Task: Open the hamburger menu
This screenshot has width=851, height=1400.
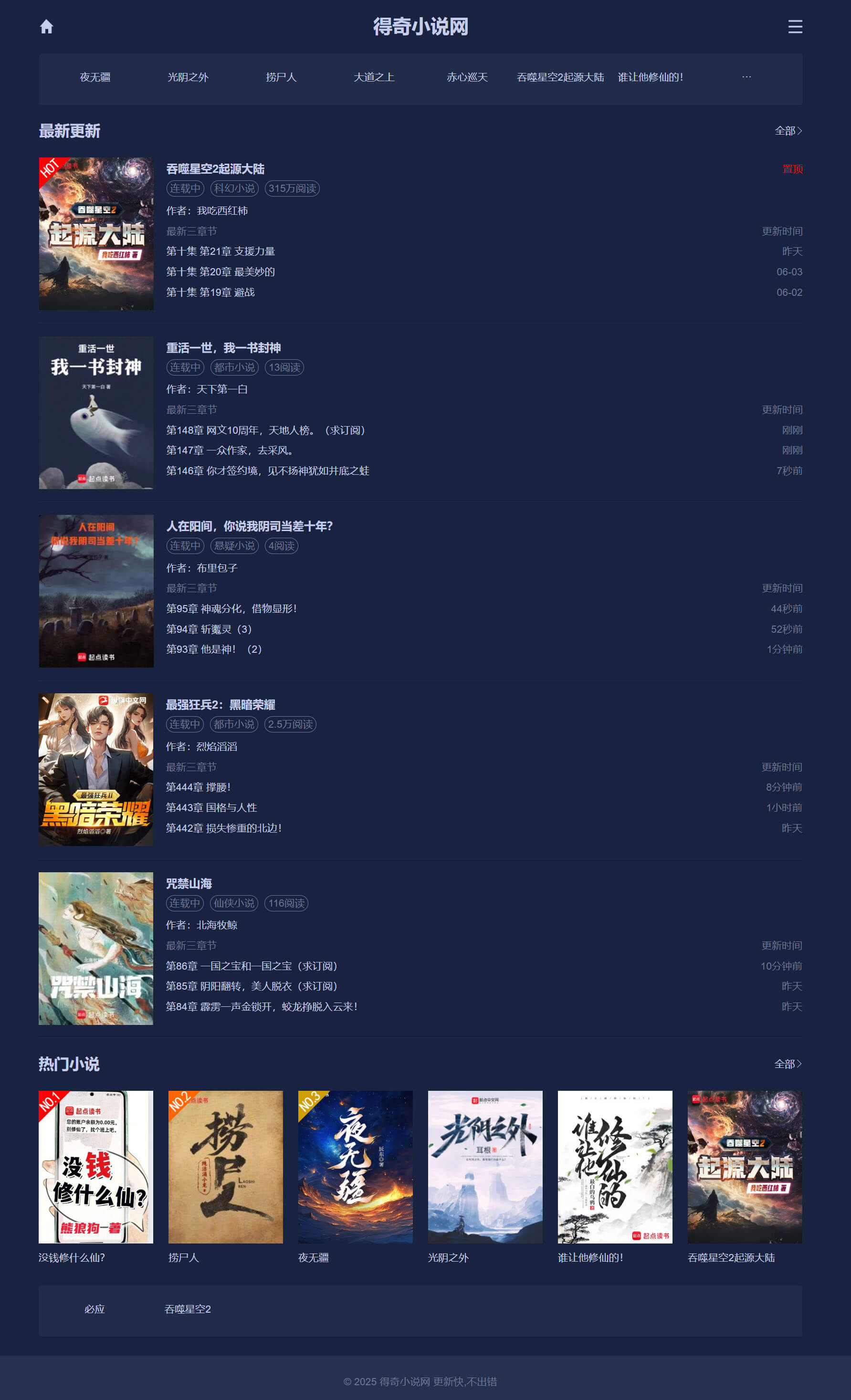Action: pos(795,27)
